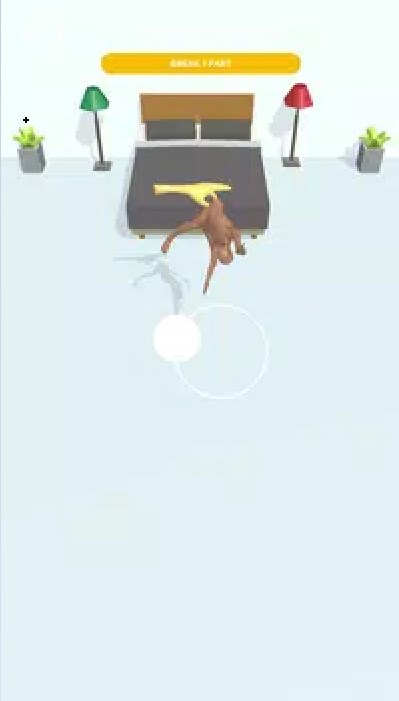This screenshot has height=701, width=399.
Task: Tap the white joystick knob
Action: pos(177,338)
